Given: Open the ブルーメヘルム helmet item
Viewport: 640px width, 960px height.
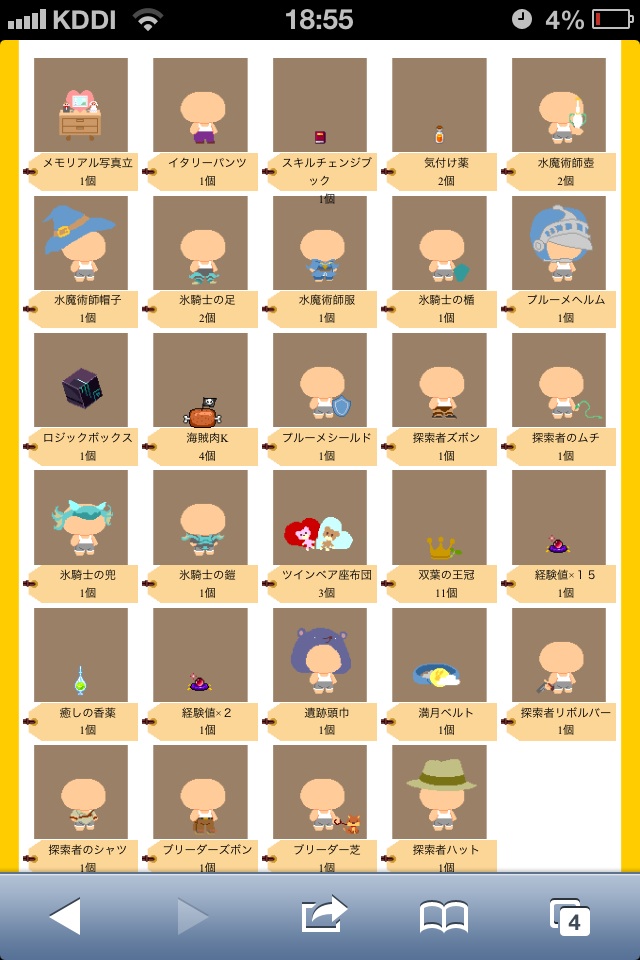Looking at the screenshot, I should (559, 244).
